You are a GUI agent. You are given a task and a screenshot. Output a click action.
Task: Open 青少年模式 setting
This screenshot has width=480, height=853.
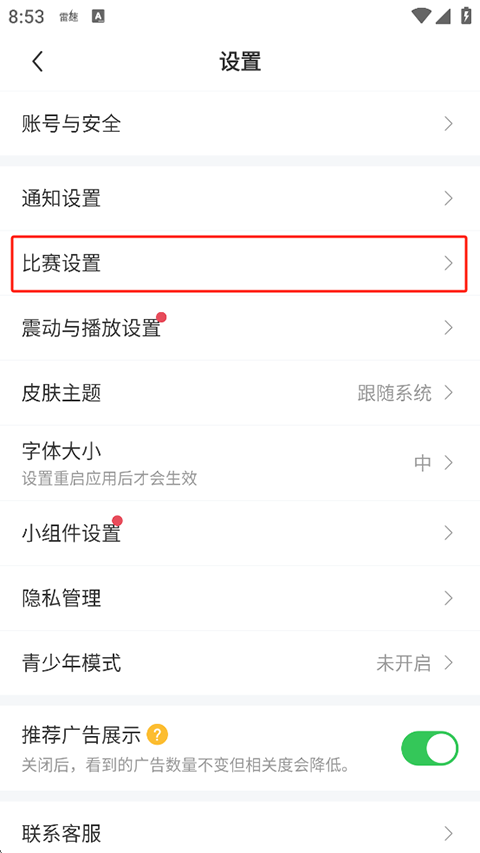[x=240, y=663]
